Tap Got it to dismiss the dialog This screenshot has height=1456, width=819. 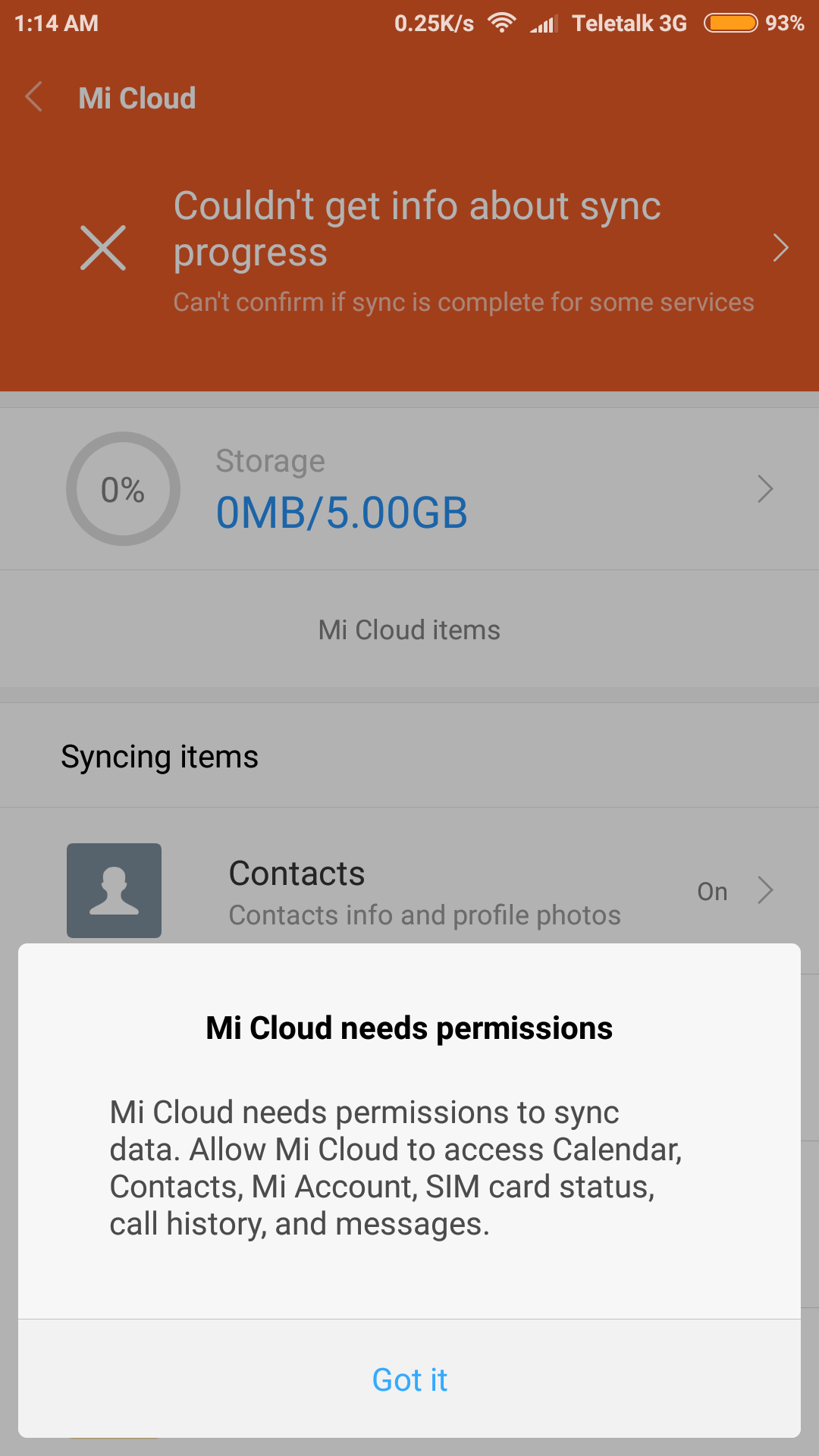(x=409, y=1379)
